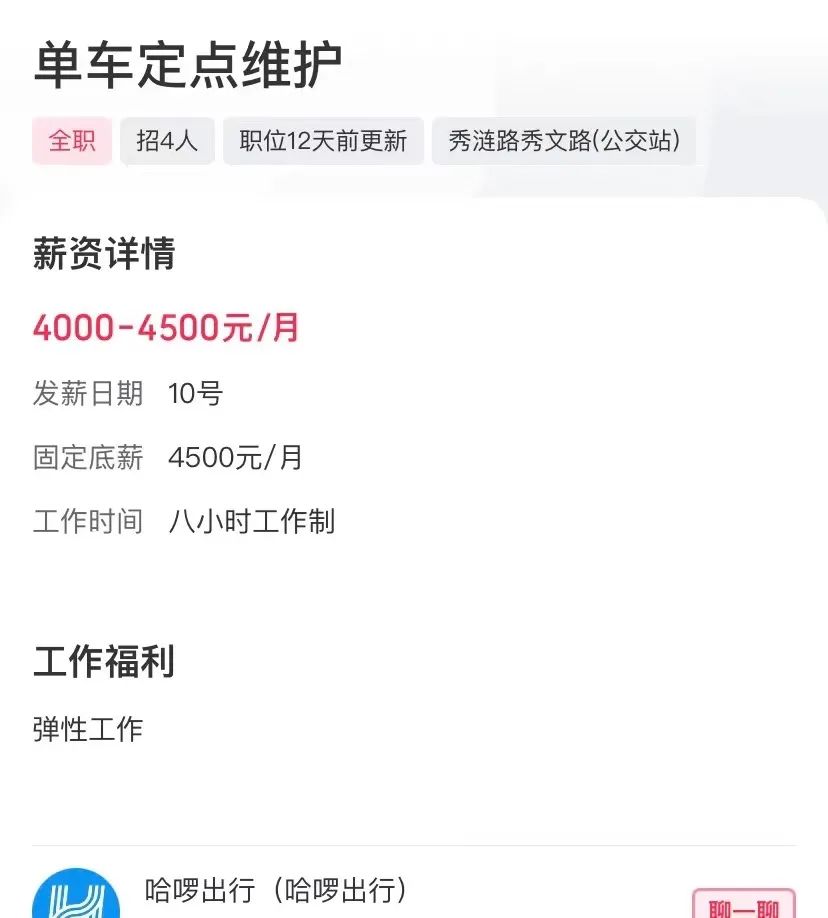Tap the 聊一聊 chat button
828x918 pixels.
click(x=743, y=905)
